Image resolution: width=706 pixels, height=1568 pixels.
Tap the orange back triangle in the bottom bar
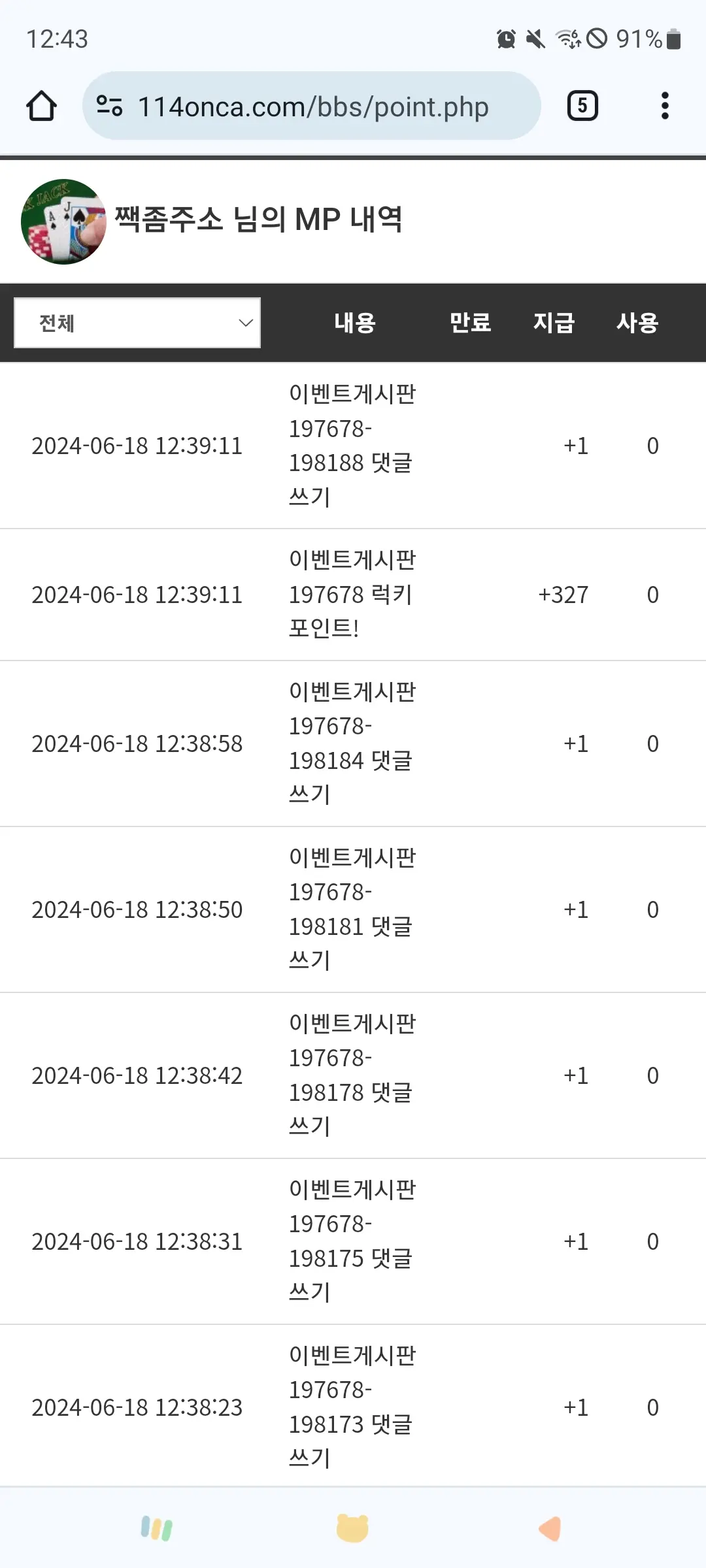tap(550, 1529)
